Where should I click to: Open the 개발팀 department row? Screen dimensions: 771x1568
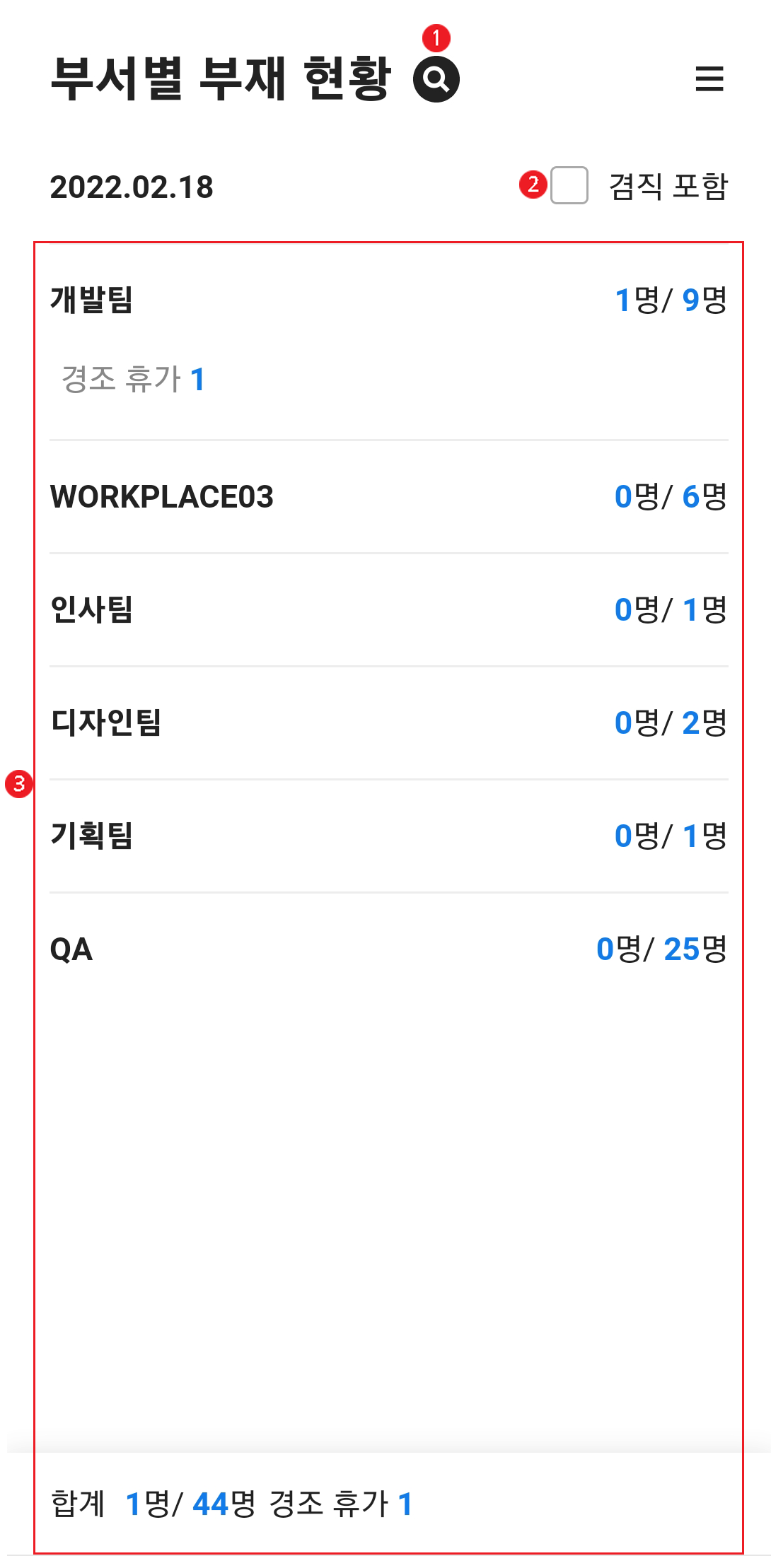tap(389, 341)
